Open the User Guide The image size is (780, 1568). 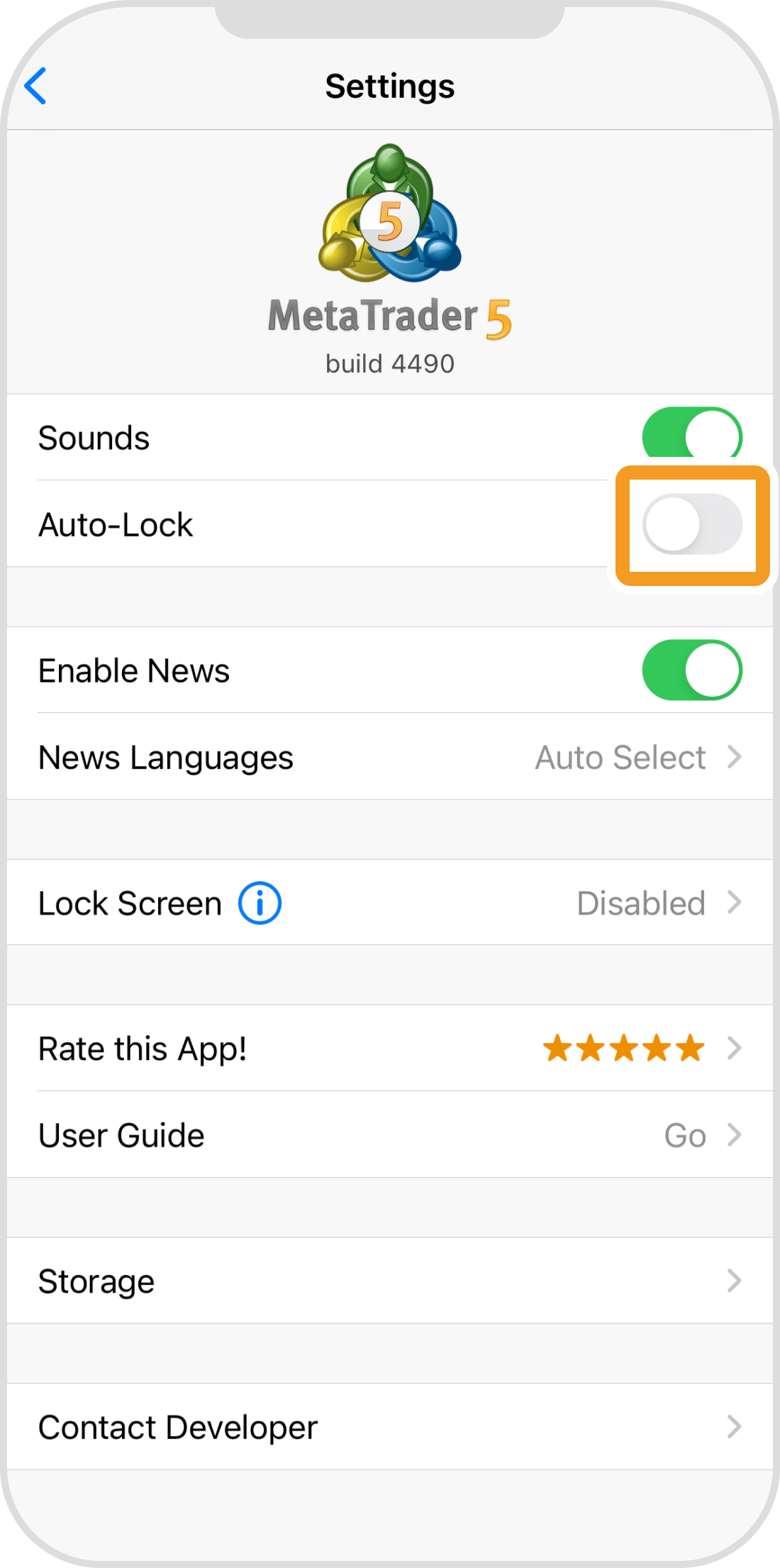[x=390, y=1135]
